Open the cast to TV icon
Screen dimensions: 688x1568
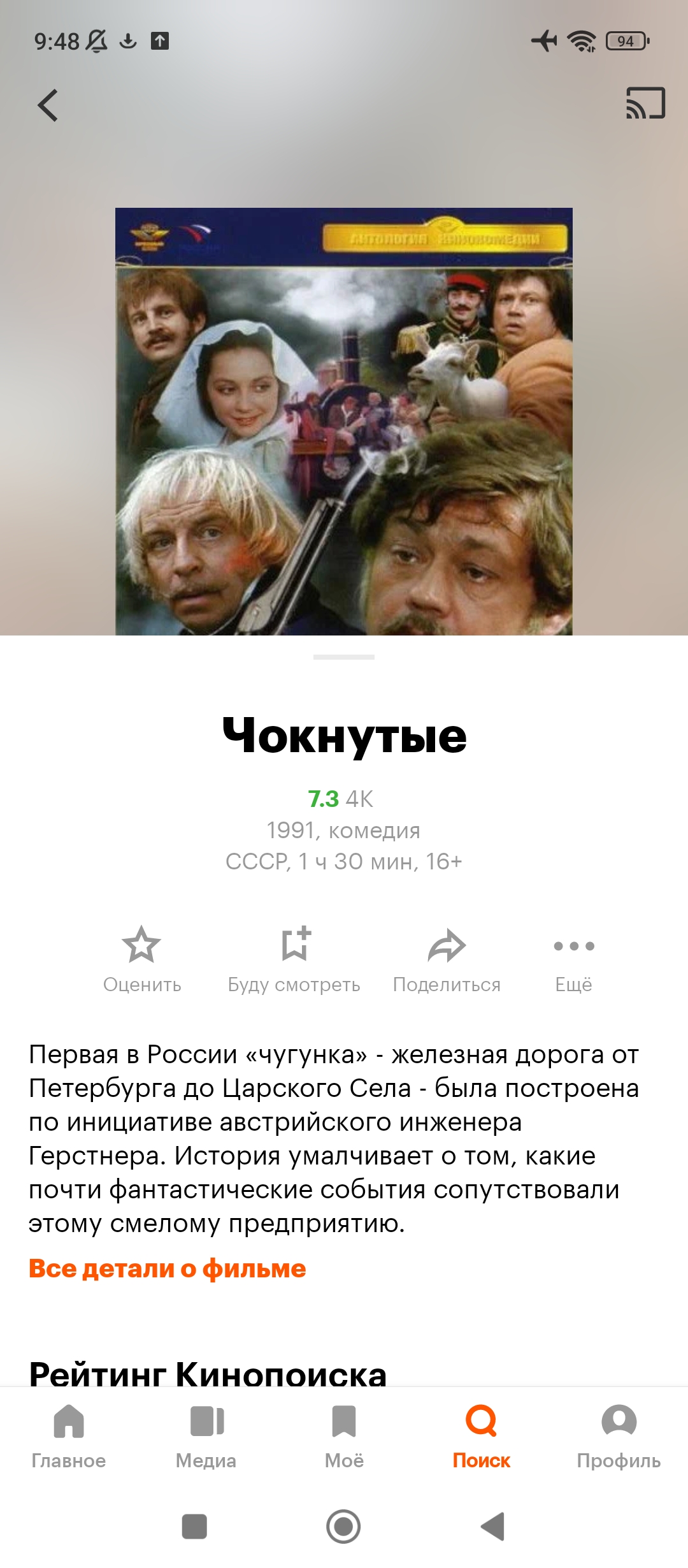pyautogui.click(x=645, y=103)
